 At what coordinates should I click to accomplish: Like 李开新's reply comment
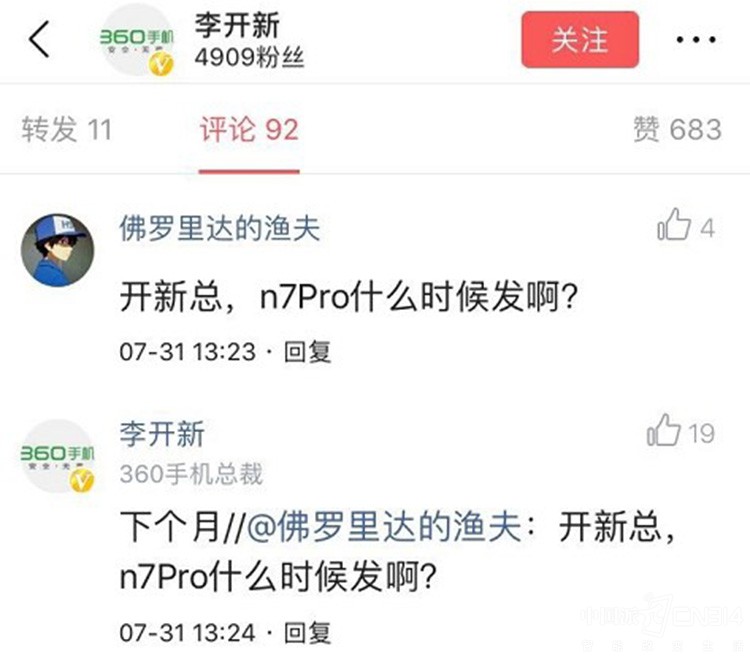[x=665, y=431]
